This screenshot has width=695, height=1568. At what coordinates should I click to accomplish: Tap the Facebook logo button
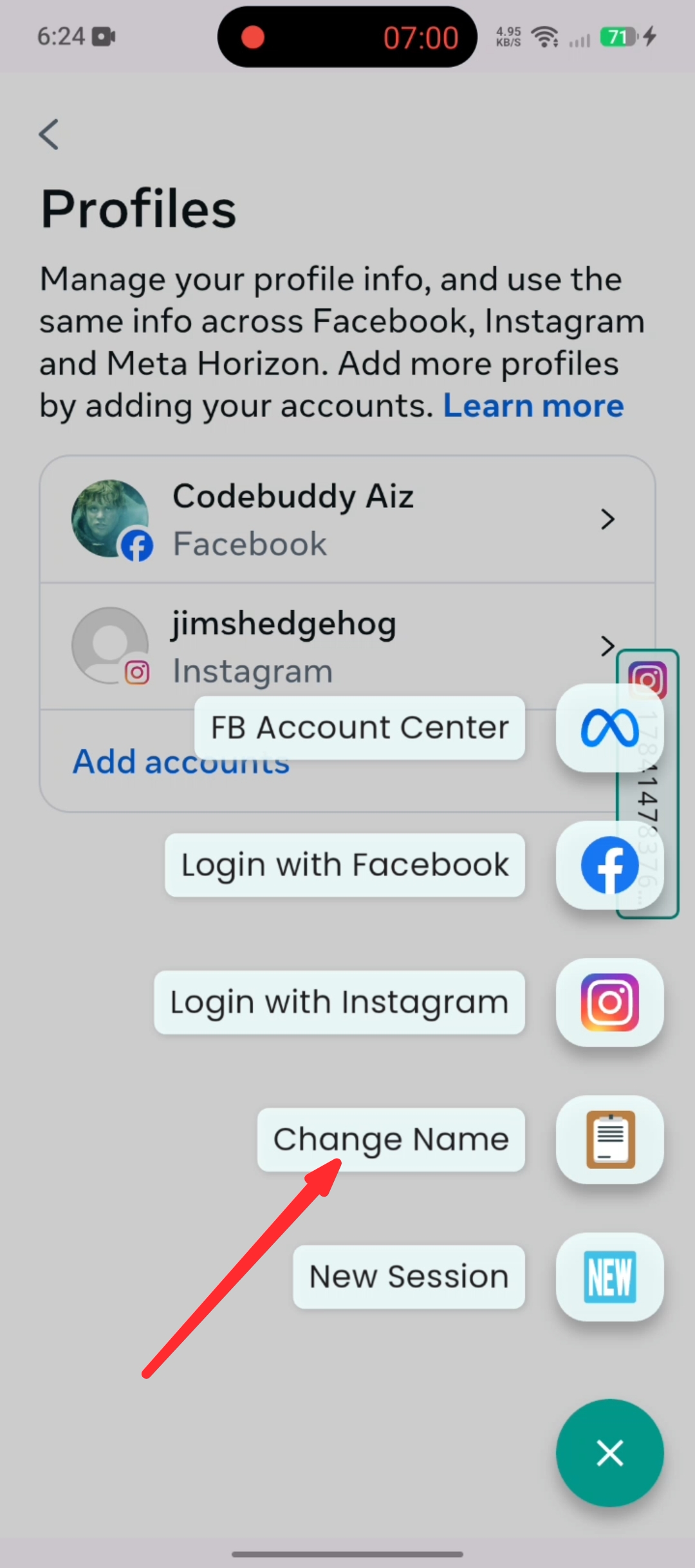[x=609, y=865]
